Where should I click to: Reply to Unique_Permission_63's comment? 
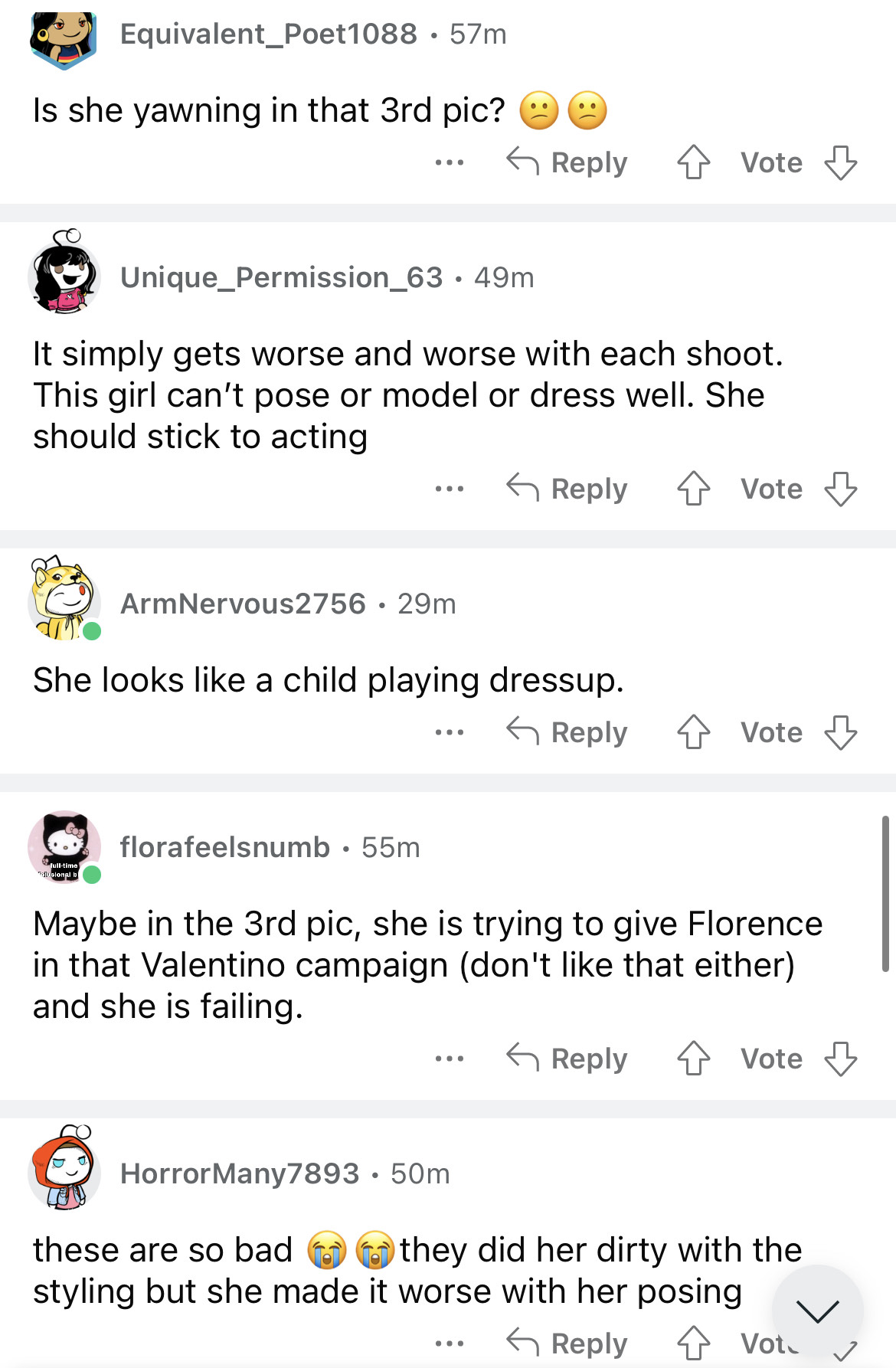pyautogui.click(x=567, y=489)
